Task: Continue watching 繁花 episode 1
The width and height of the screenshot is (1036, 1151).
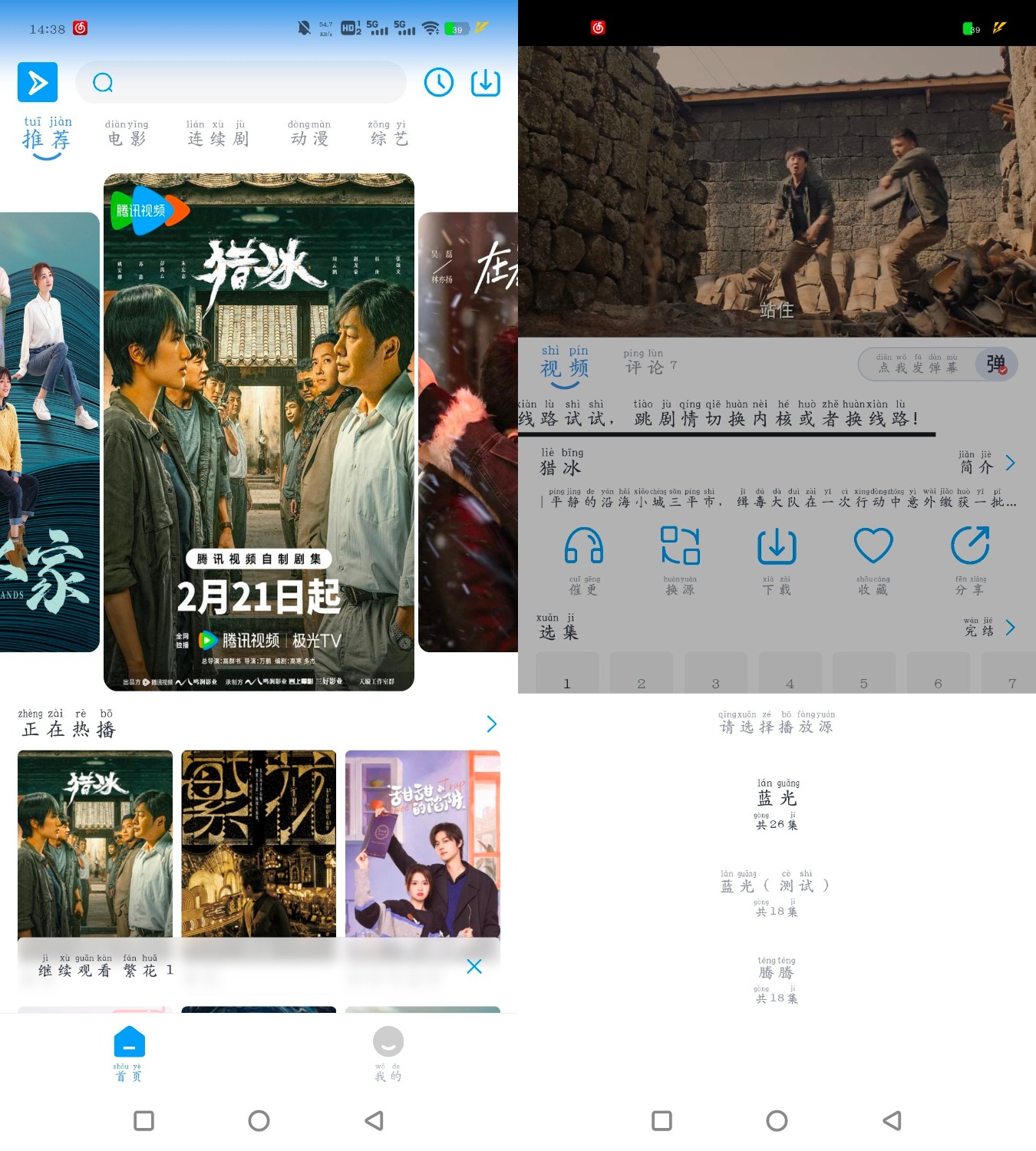Action: coord(107,968)
